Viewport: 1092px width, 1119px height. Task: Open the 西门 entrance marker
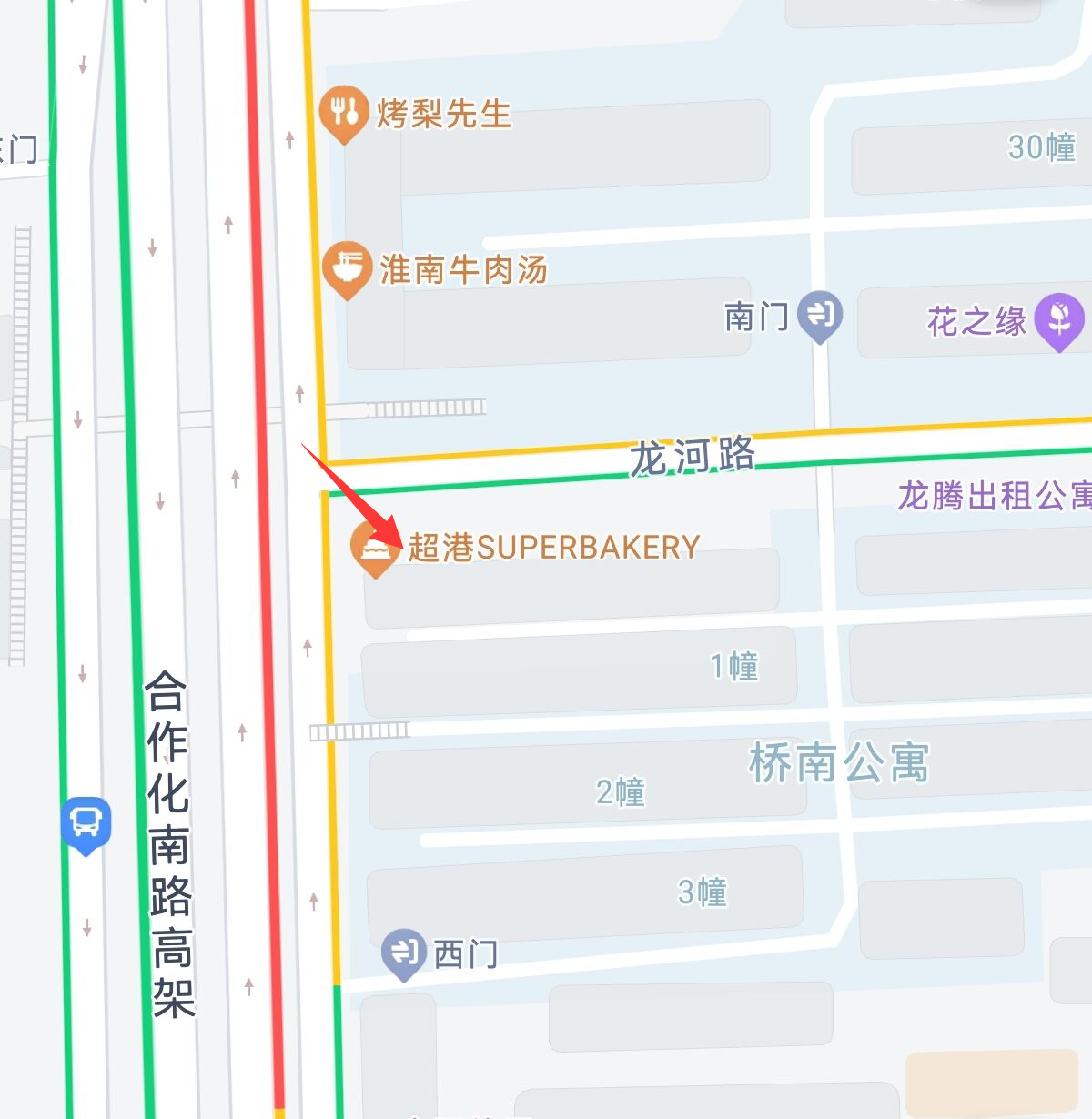coord(403,953)
